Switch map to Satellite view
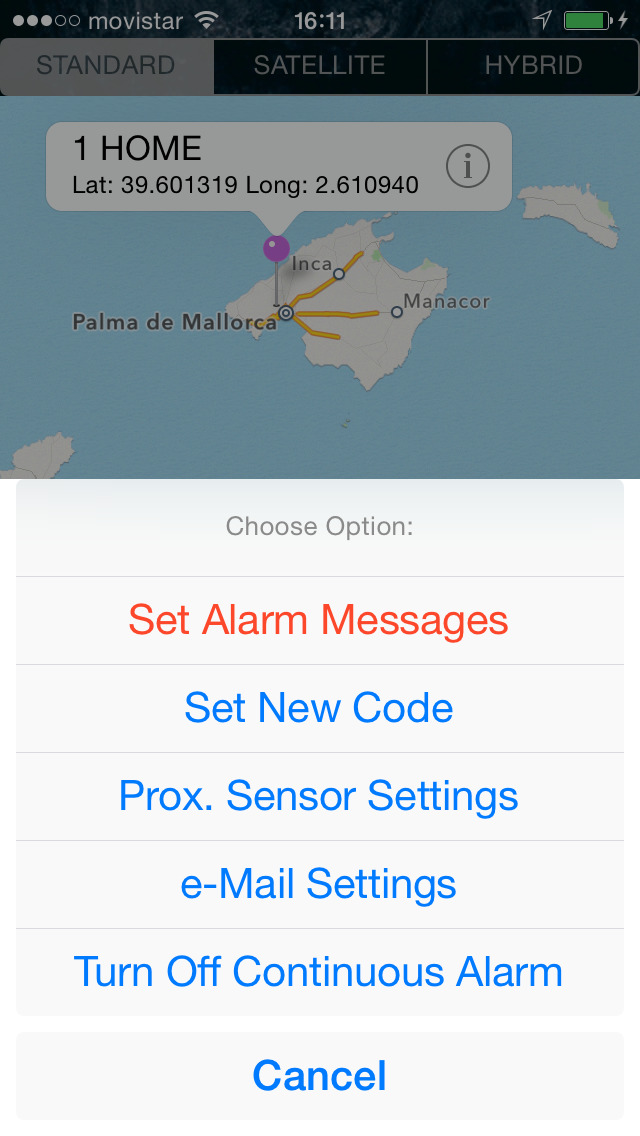The image size is (640, 1136). (x=320, y=66)
